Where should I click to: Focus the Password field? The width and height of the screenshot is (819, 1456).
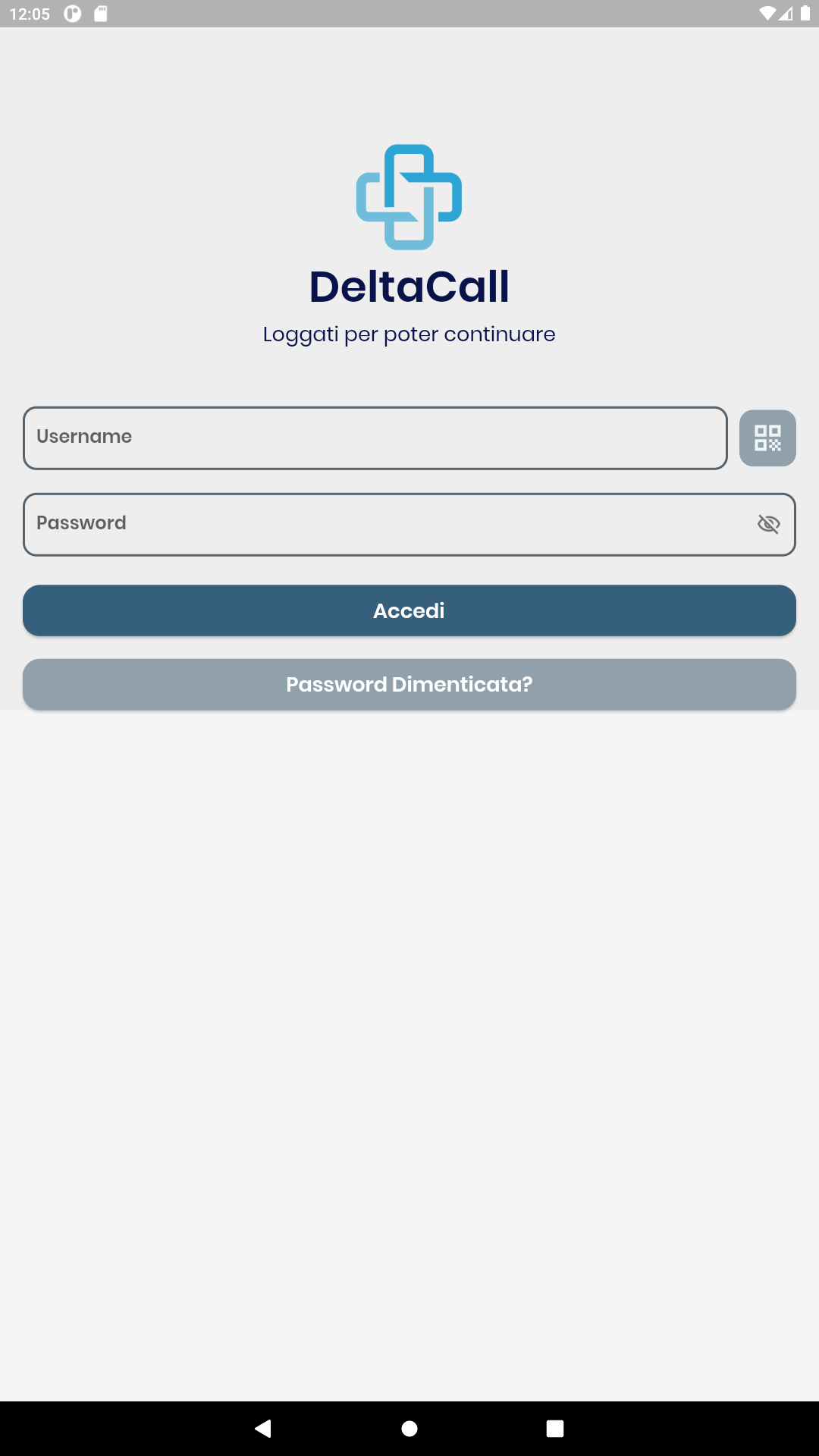[x=409, y=525]
